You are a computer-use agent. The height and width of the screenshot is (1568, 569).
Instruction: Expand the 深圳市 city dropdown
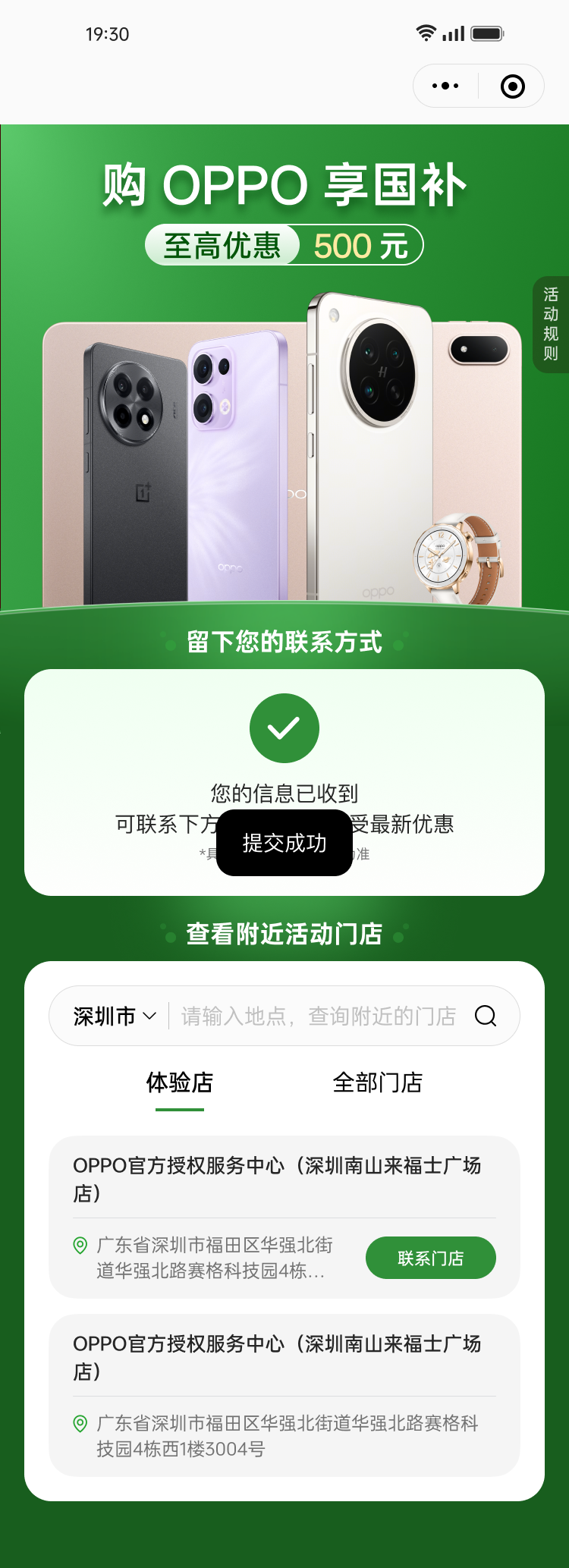click(115, 1016)
